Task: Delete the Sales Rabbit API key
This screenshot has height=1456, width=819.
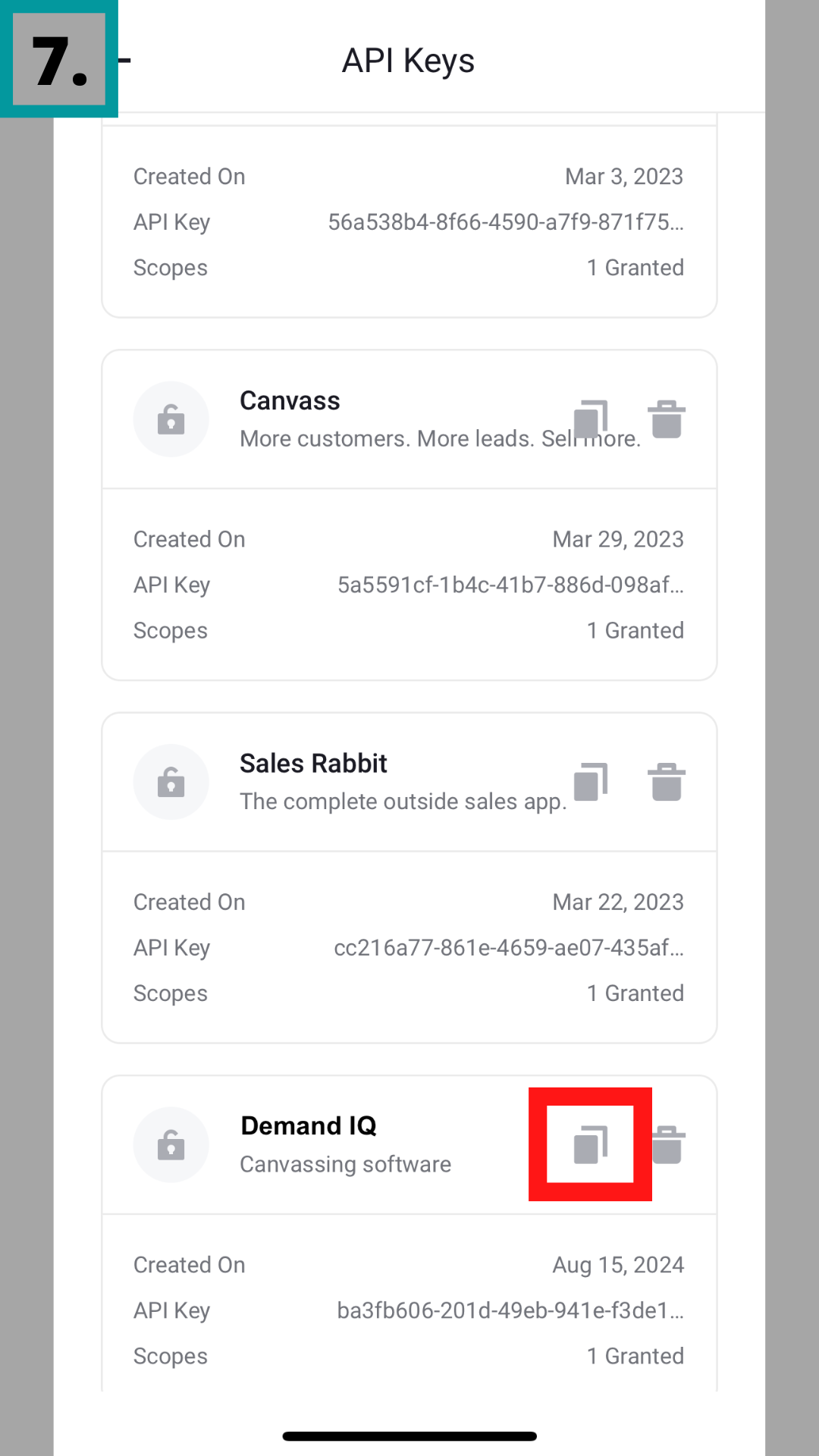Action: [x=667, y=782]
